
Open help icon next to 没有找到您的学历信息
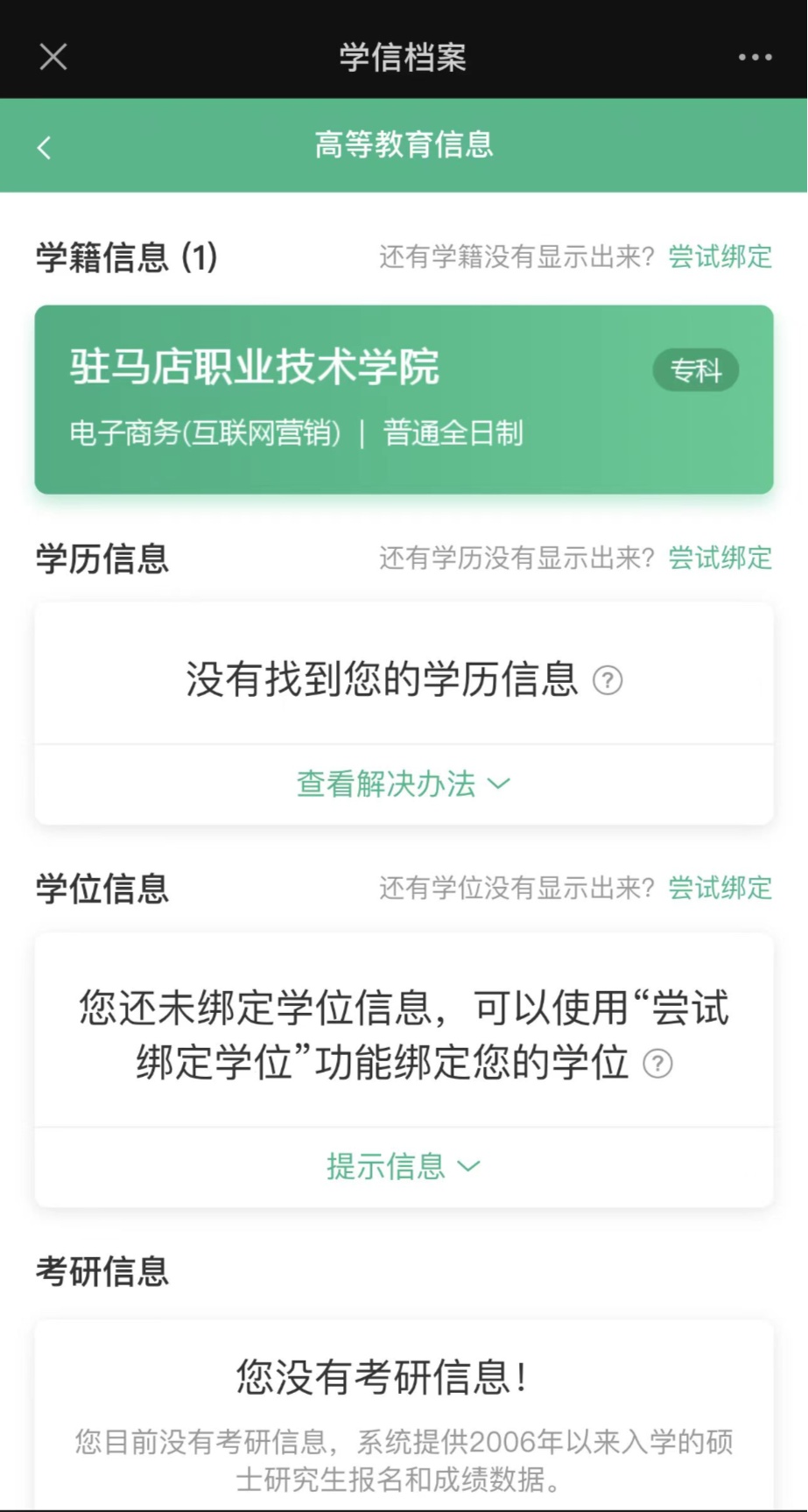tap(608, 680)
